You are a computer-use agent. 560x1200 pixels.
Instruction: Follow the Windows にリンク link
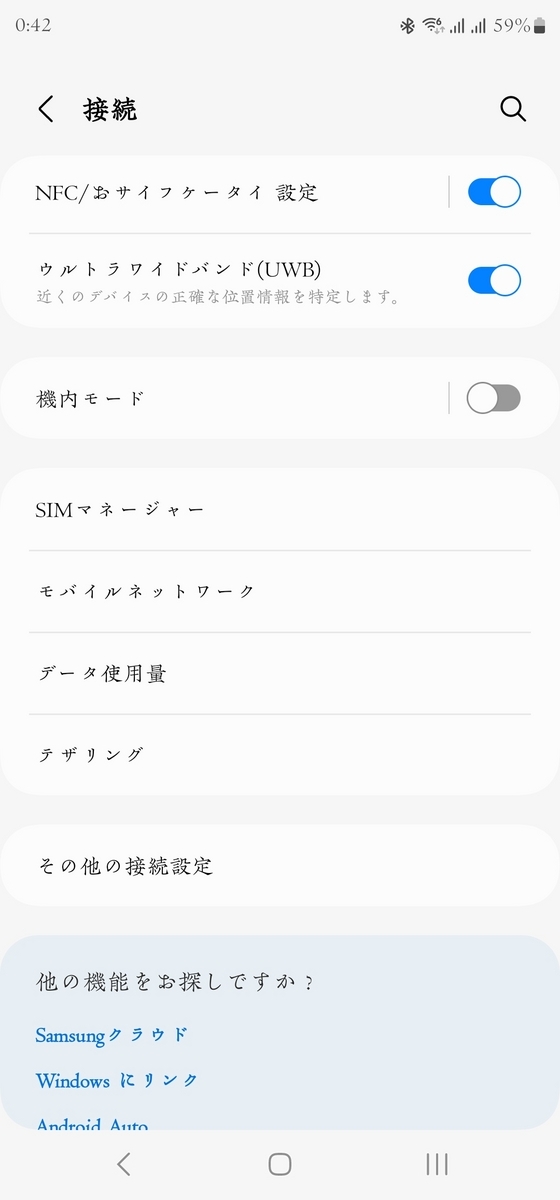[117, 1081]
